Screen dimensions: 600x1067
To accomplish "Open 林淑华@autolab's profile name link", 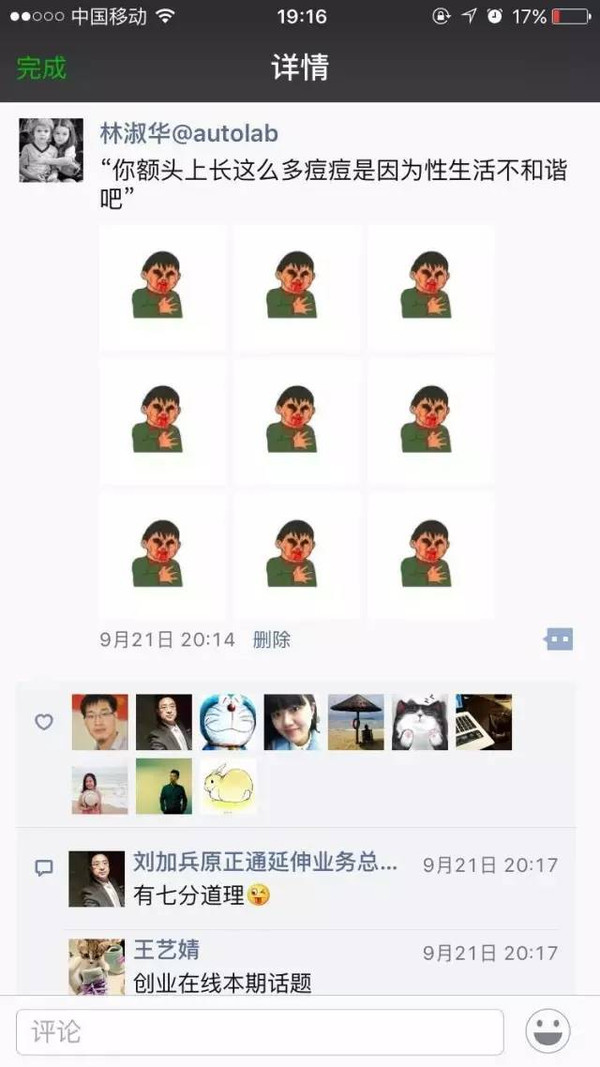I will [x=189, y=133].
